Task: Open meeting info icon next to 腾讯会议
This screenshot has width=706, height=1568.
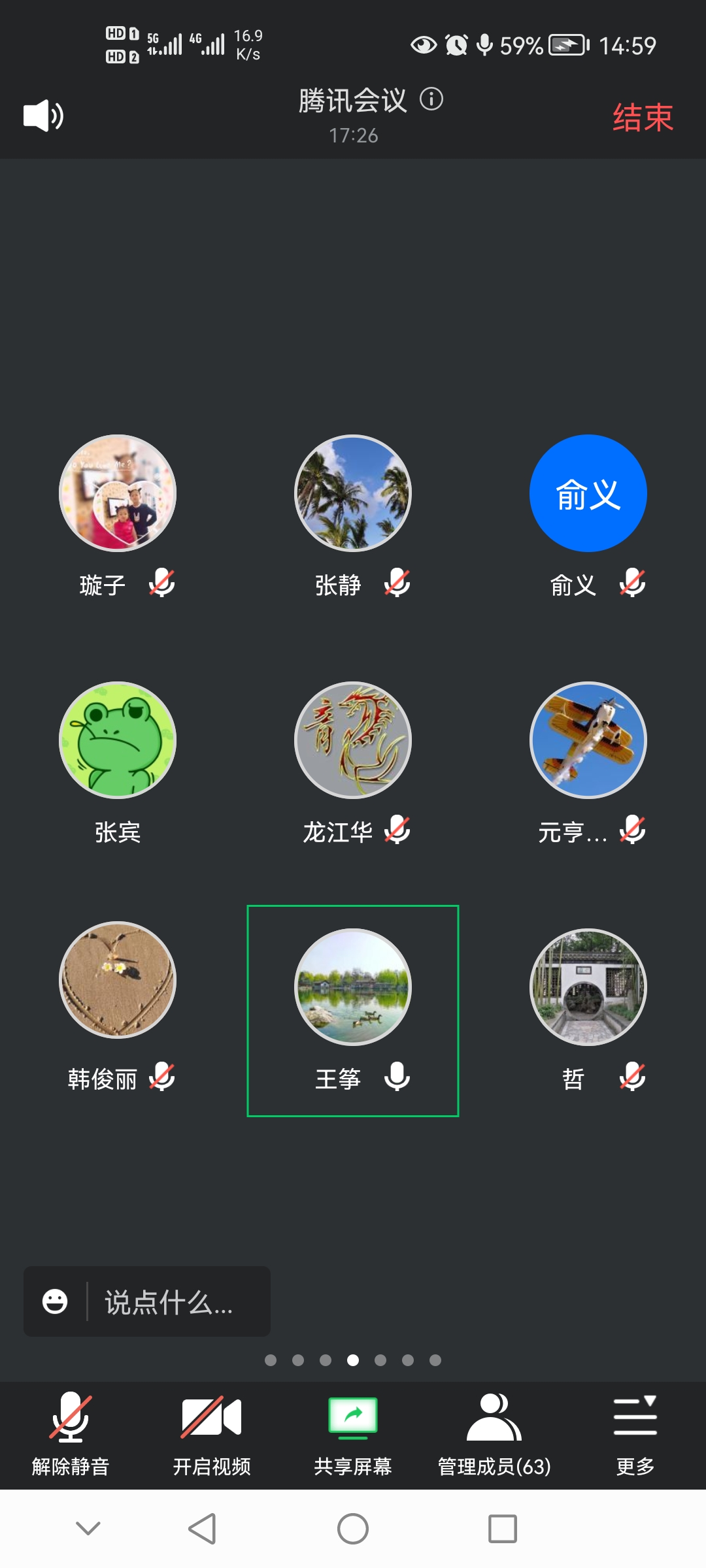Action: (x=431, y=99)
